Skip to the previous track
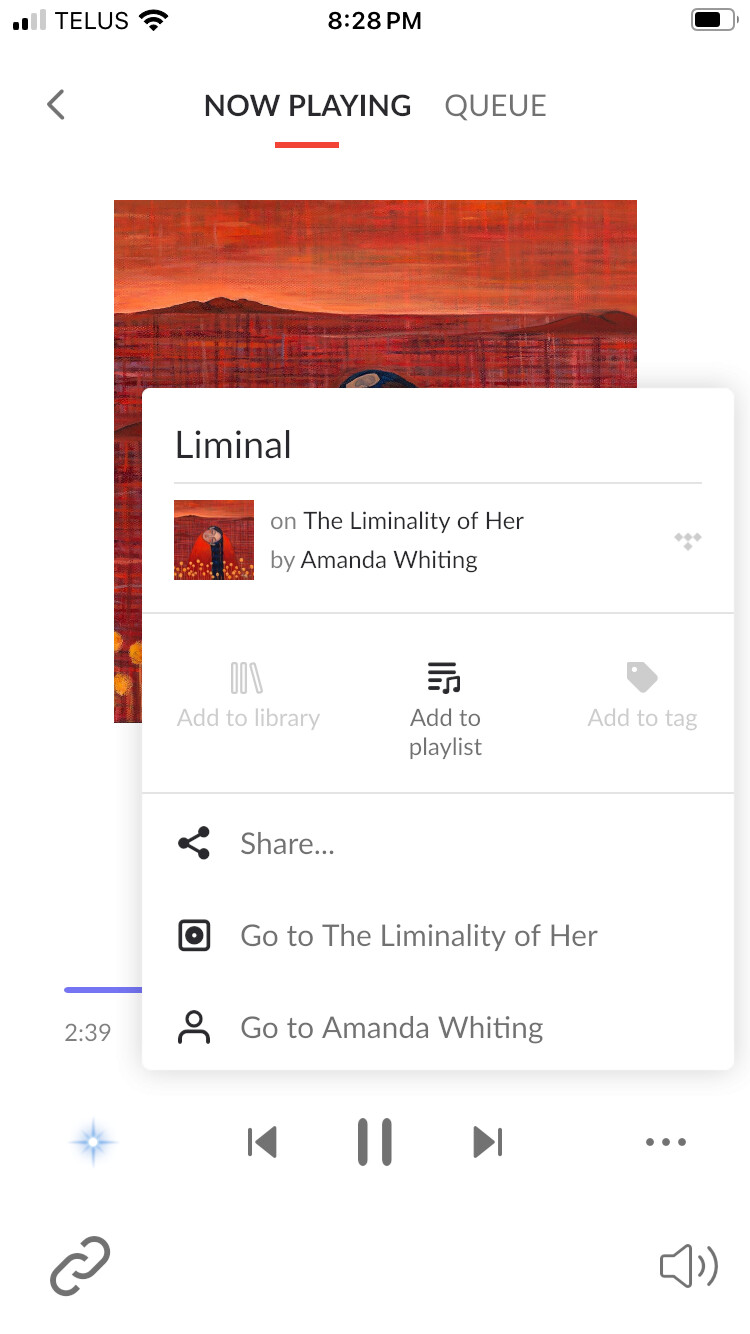 (262, 1141)
